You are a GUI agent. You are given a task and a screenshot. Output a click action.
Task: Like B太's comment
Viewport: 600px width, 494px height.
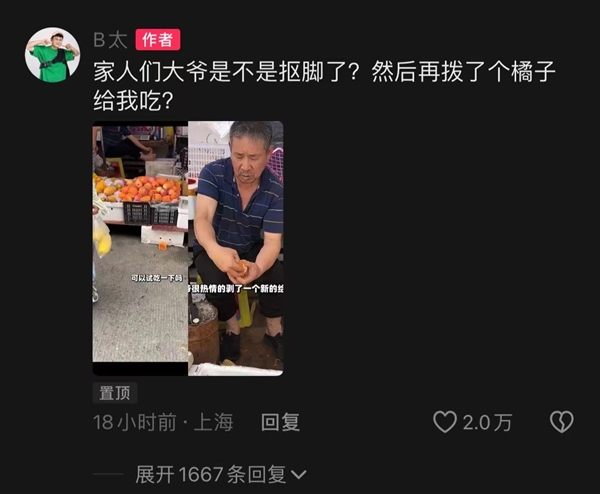pyautogui.click(x=446, y=423)
